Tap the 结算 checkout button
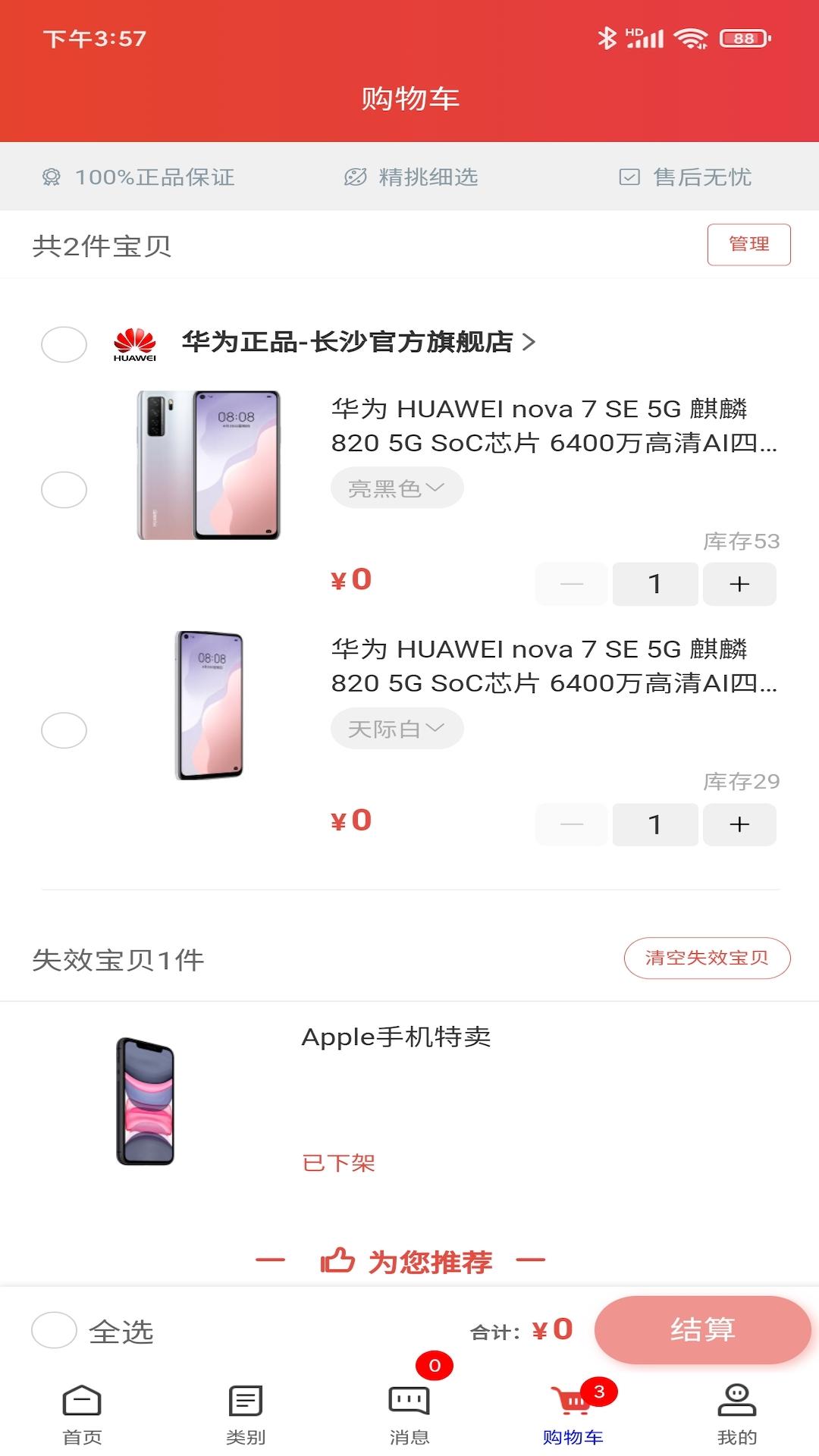The image size is (819, 1456). tap(702, 1329)
